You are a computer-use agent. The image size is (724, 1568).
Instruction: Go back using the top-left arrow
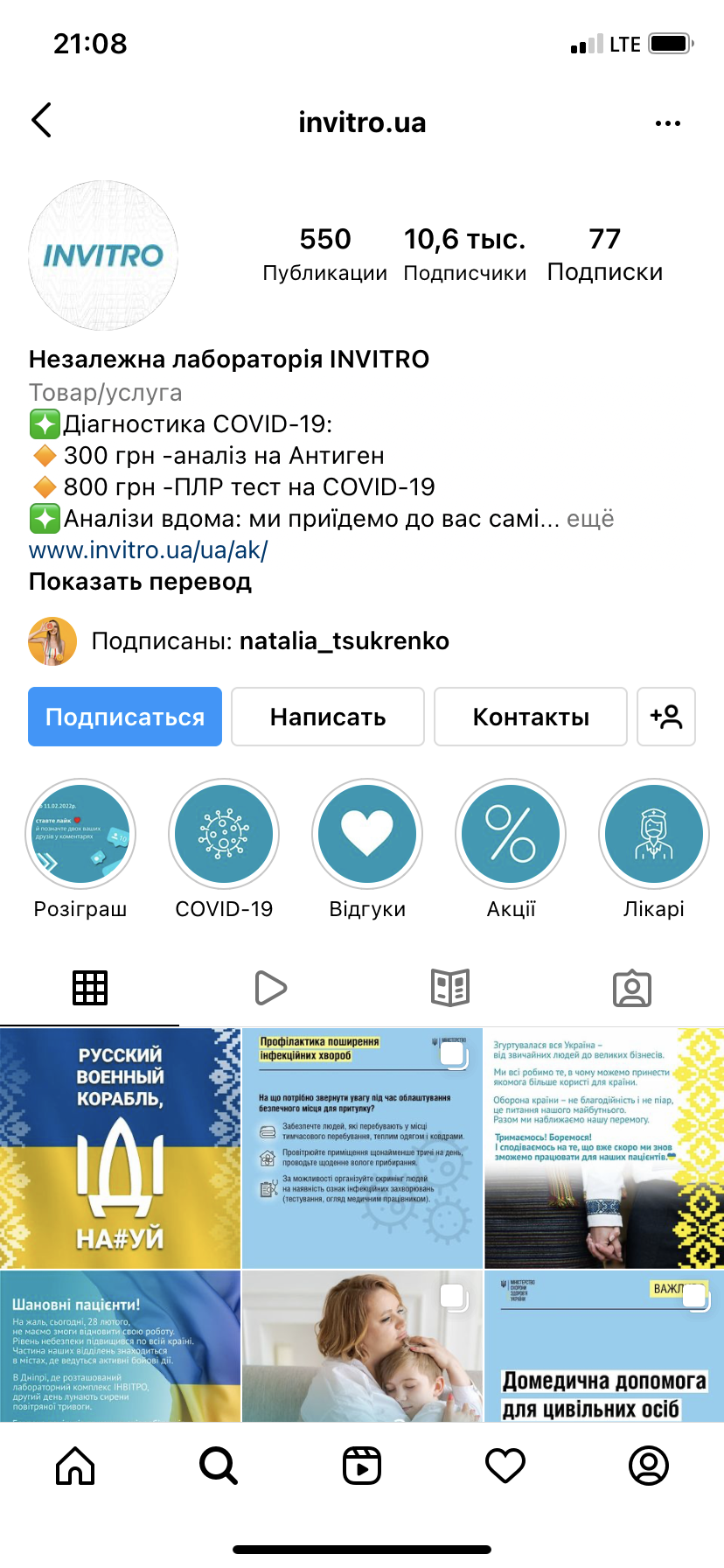(41, 121)
